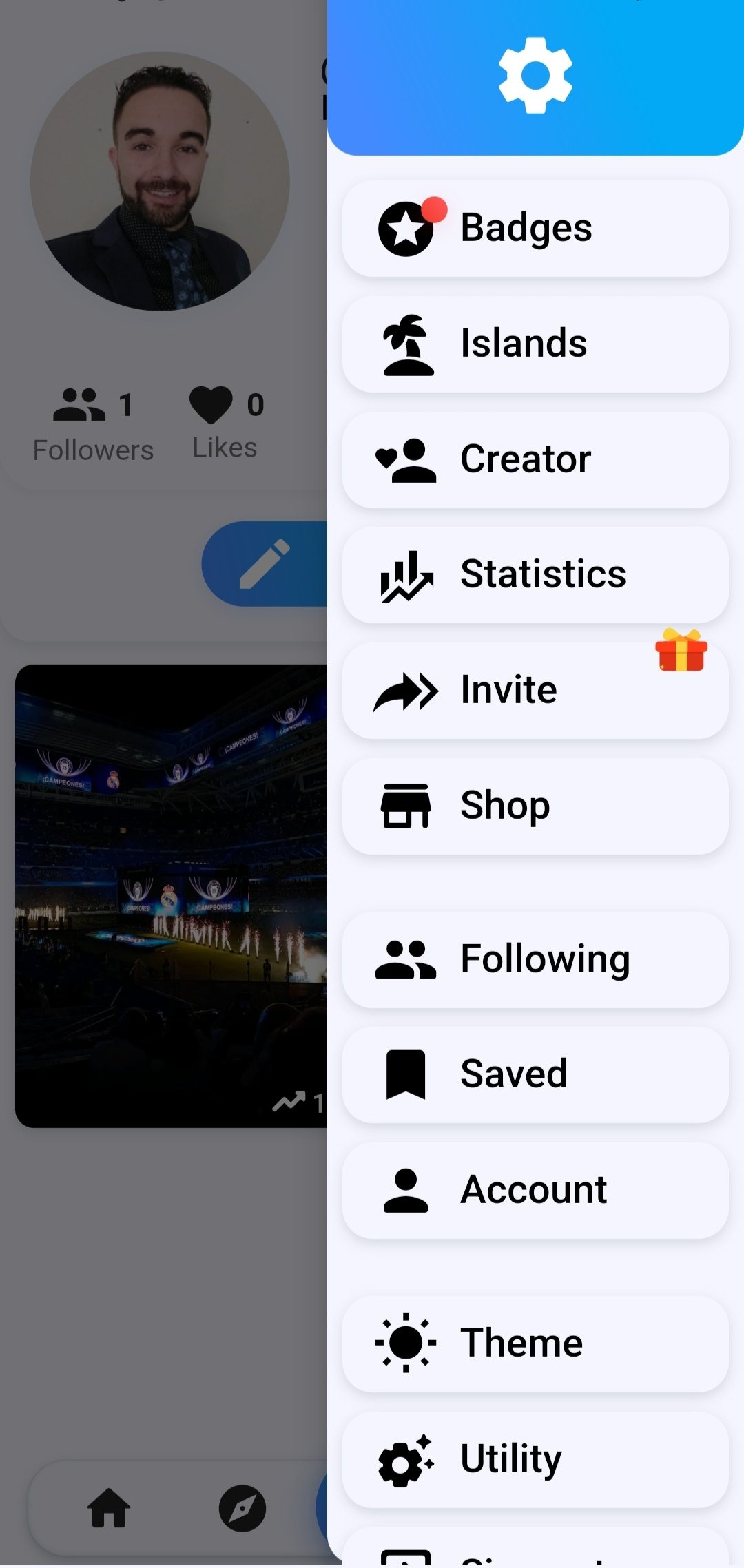Open Saved items
The width and height of the screenshot is (744, 1568).
[535, 1075]
